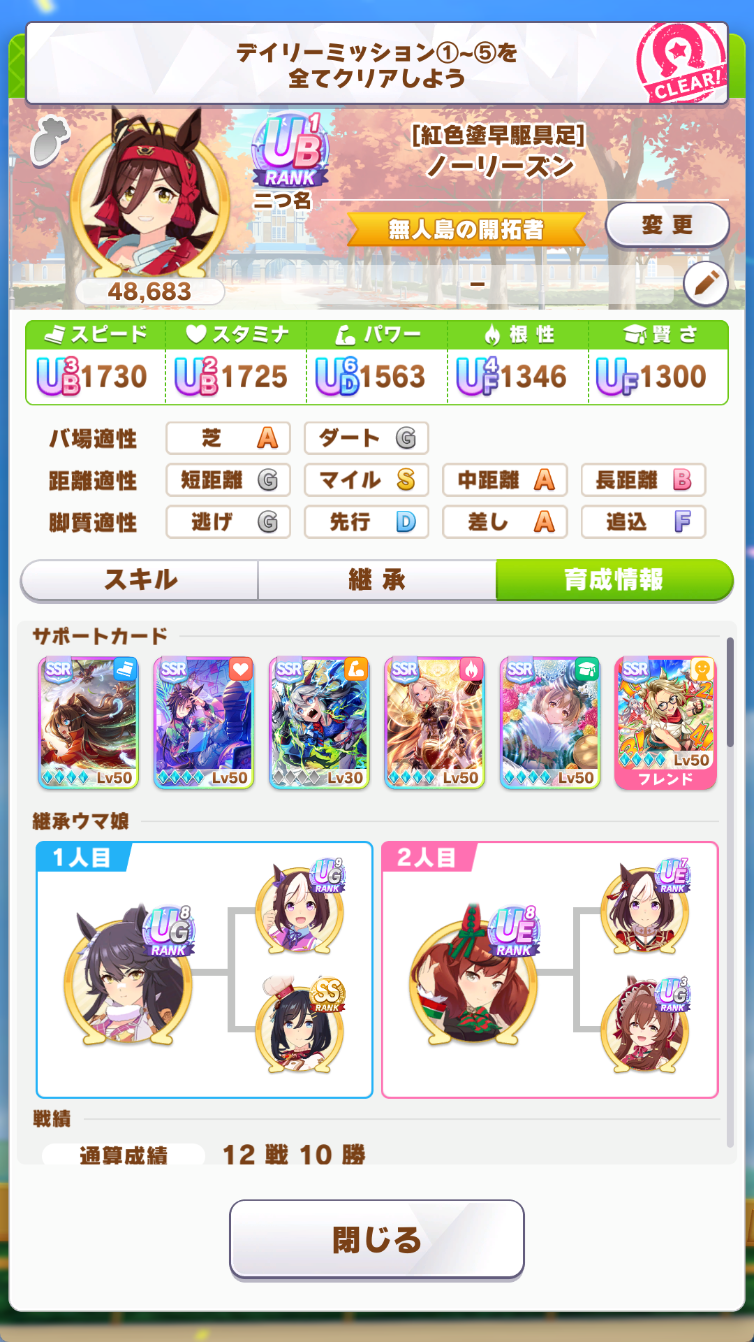754x1342 pixels.
Task: Tap the 変更 button to change title
Action: coord(667,225)
